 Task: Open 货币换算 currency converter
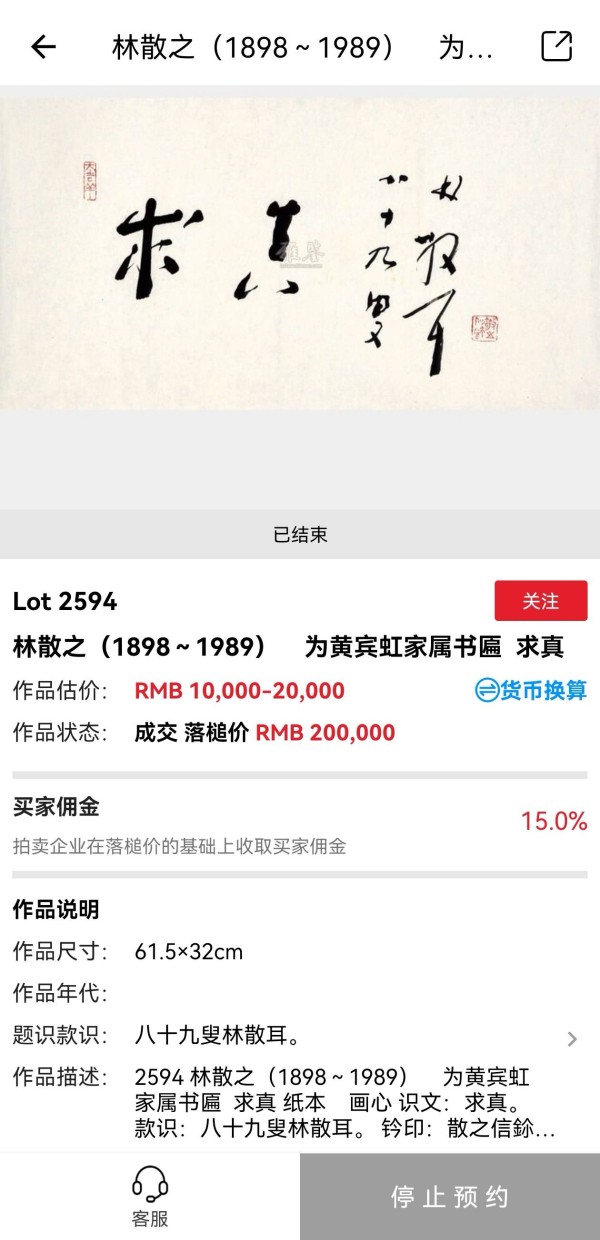click(x=531, y=690)
